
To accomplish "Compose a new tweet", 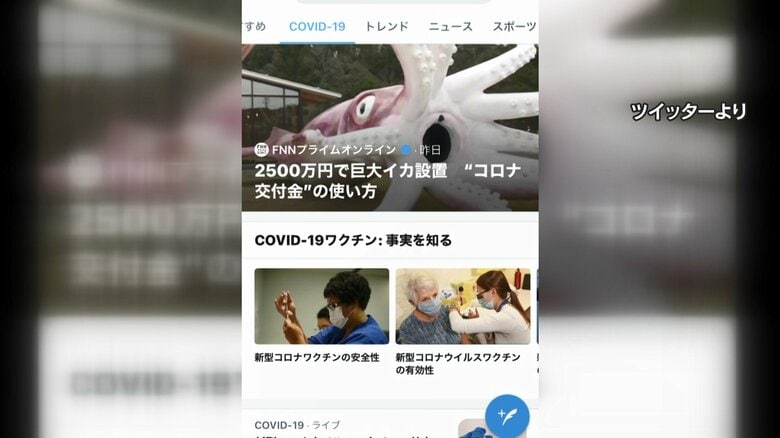I will 507,416.
